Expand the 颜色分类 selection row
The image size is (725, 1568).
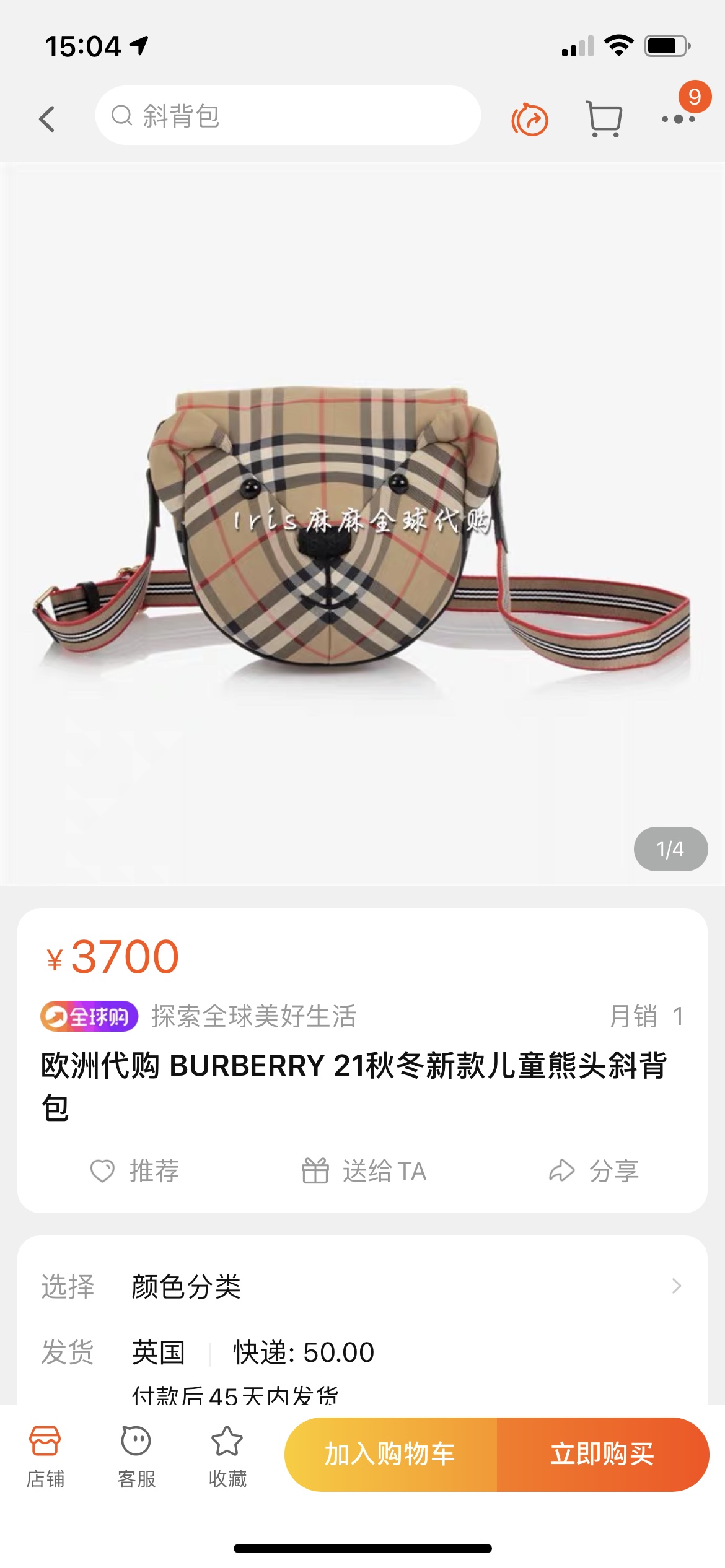[x=362, y=1286]
